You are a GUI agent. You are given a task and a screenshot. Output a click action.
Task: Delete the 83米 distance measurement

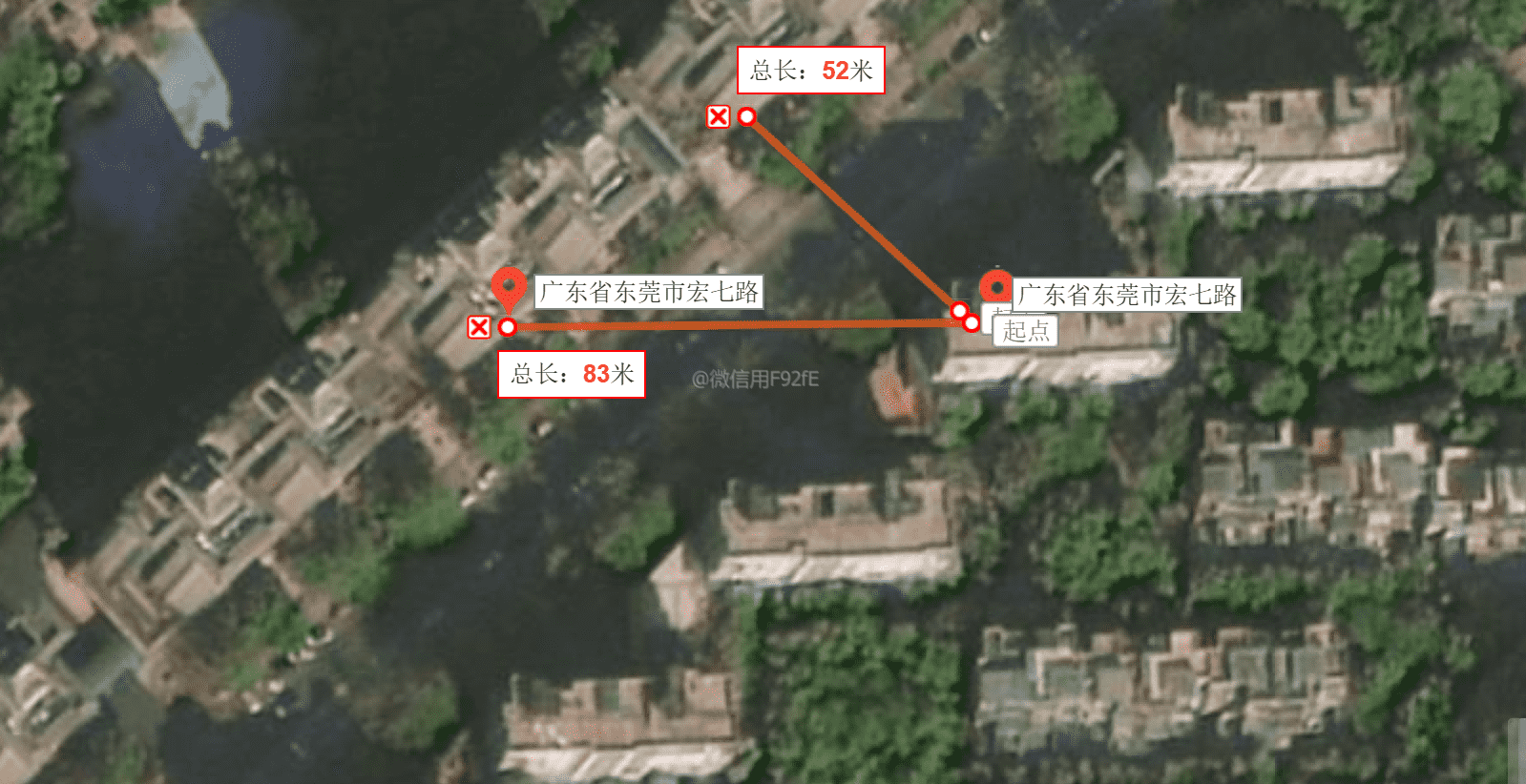coord(479,327)
